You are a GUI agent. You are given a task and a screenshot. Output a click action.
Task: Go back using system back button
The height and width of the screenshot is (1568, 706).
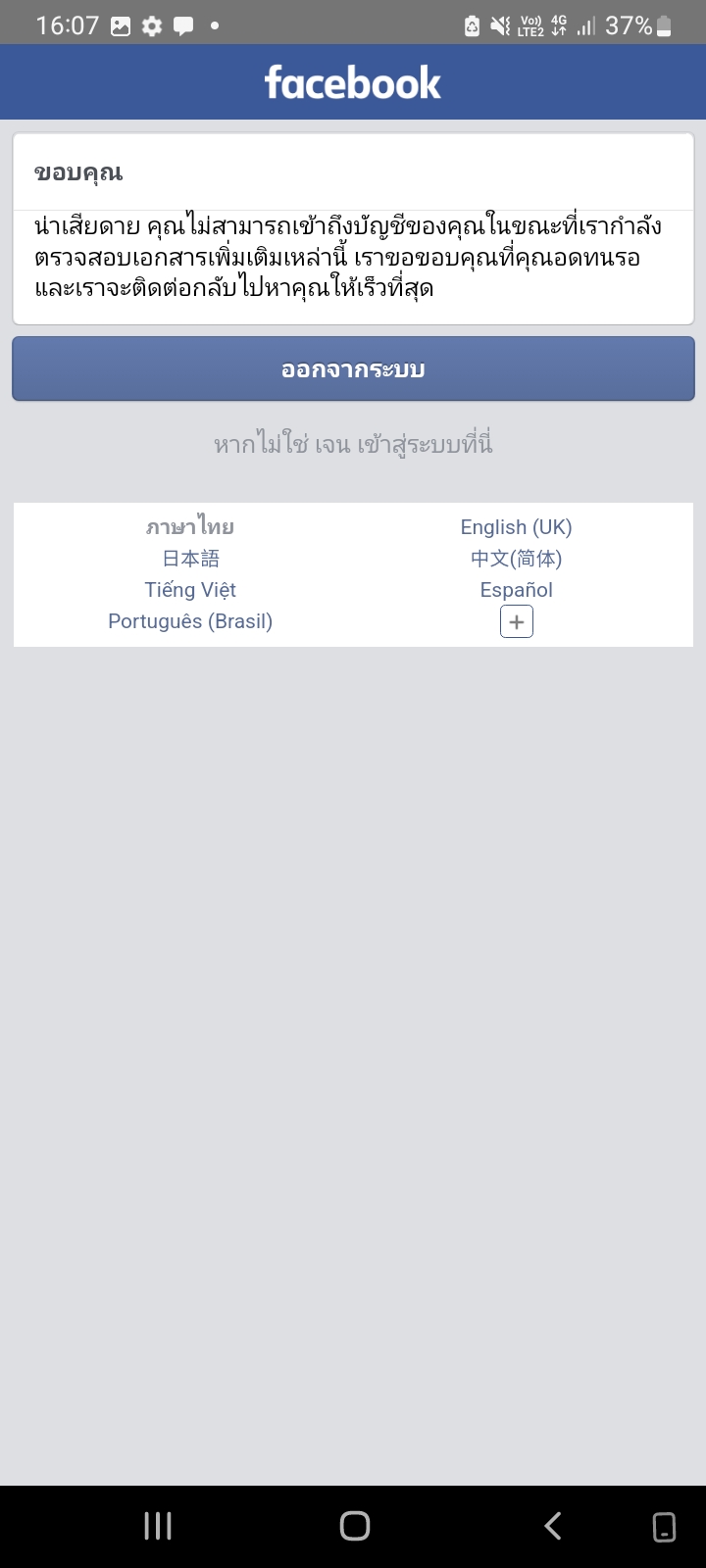tap(552, 1526)
